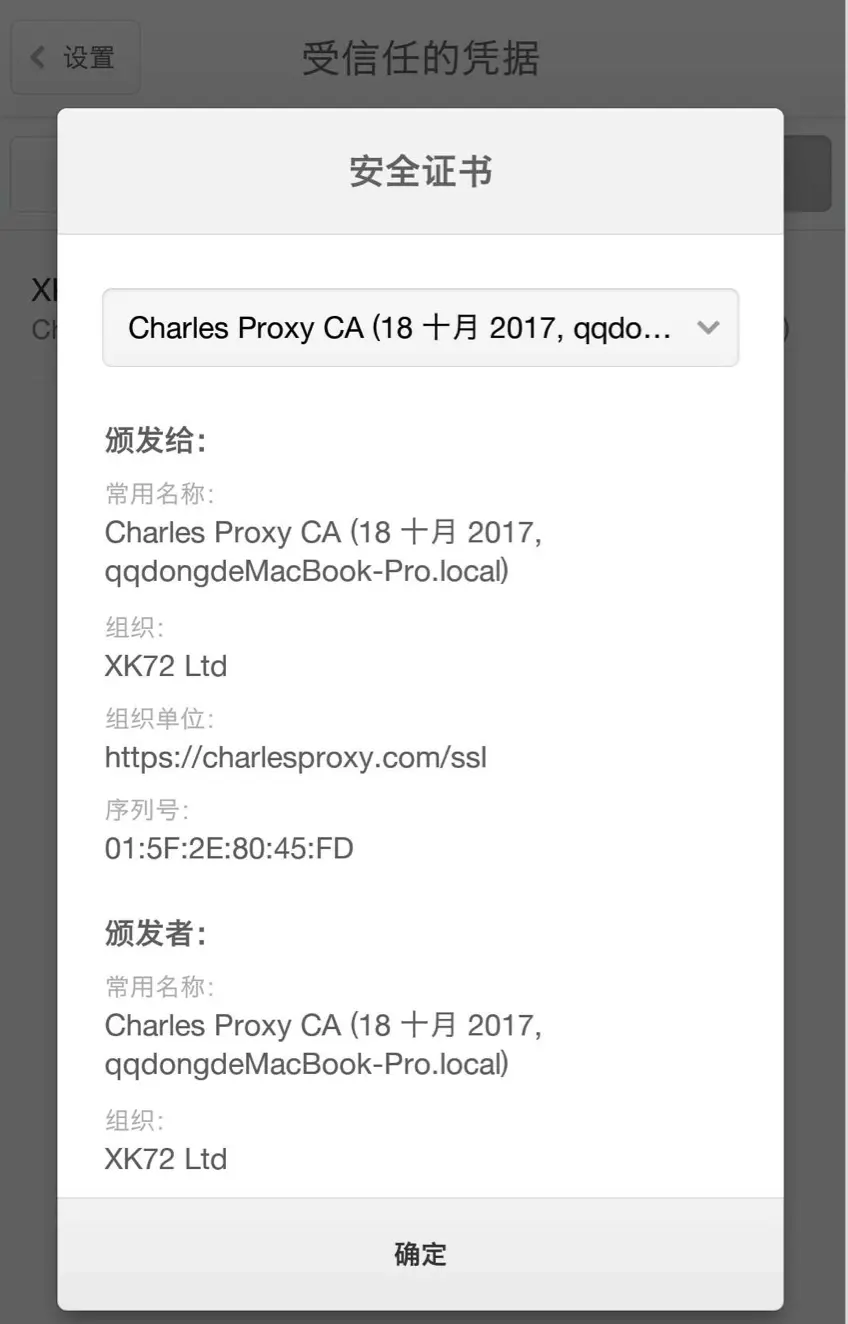Viewport: 848px width, 1324px height.
Task: Click the back chevron icon beside 设置
Action: (x=38, y=57)
